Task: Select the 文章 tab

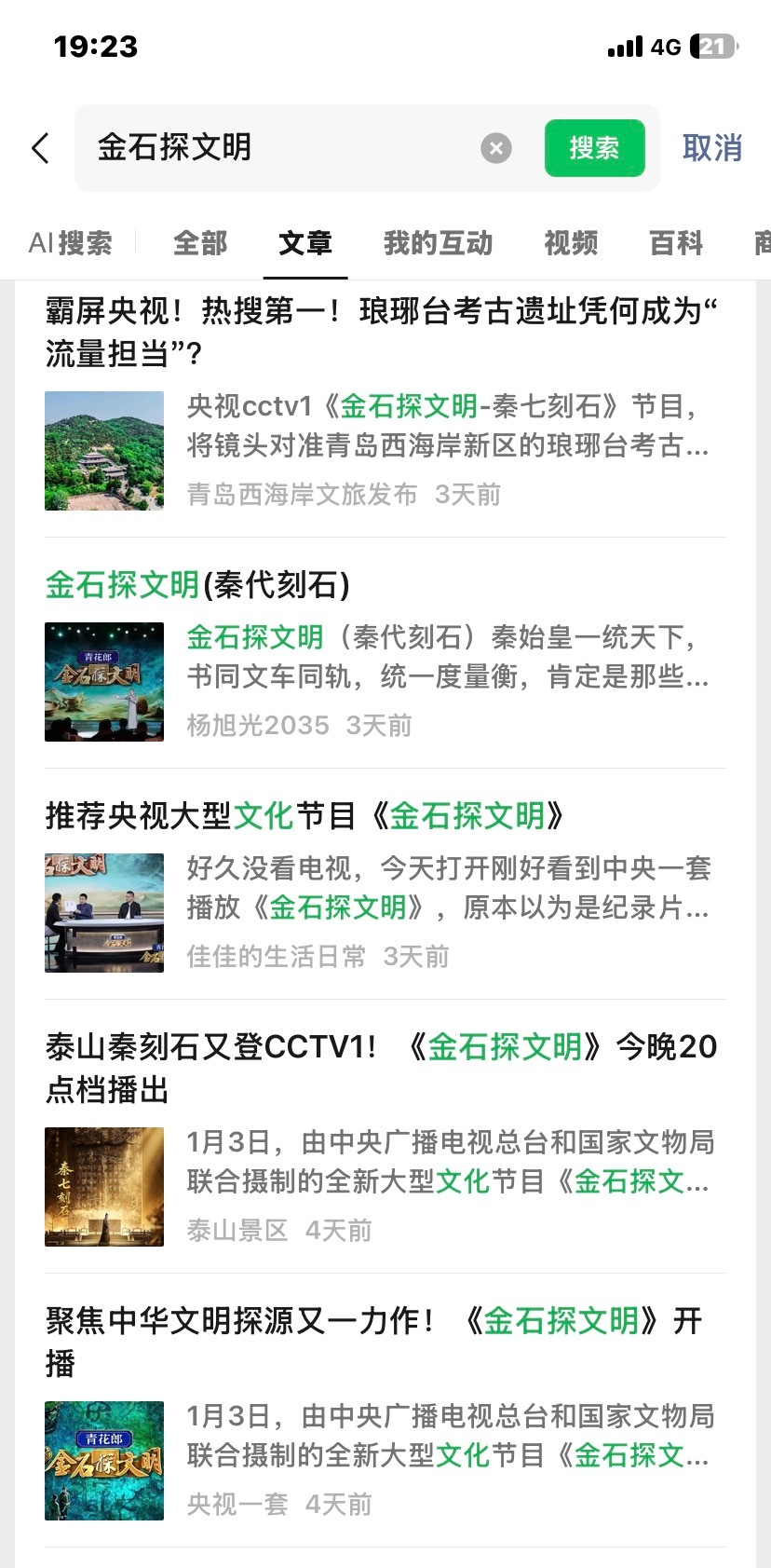Action: coord(305,243)
